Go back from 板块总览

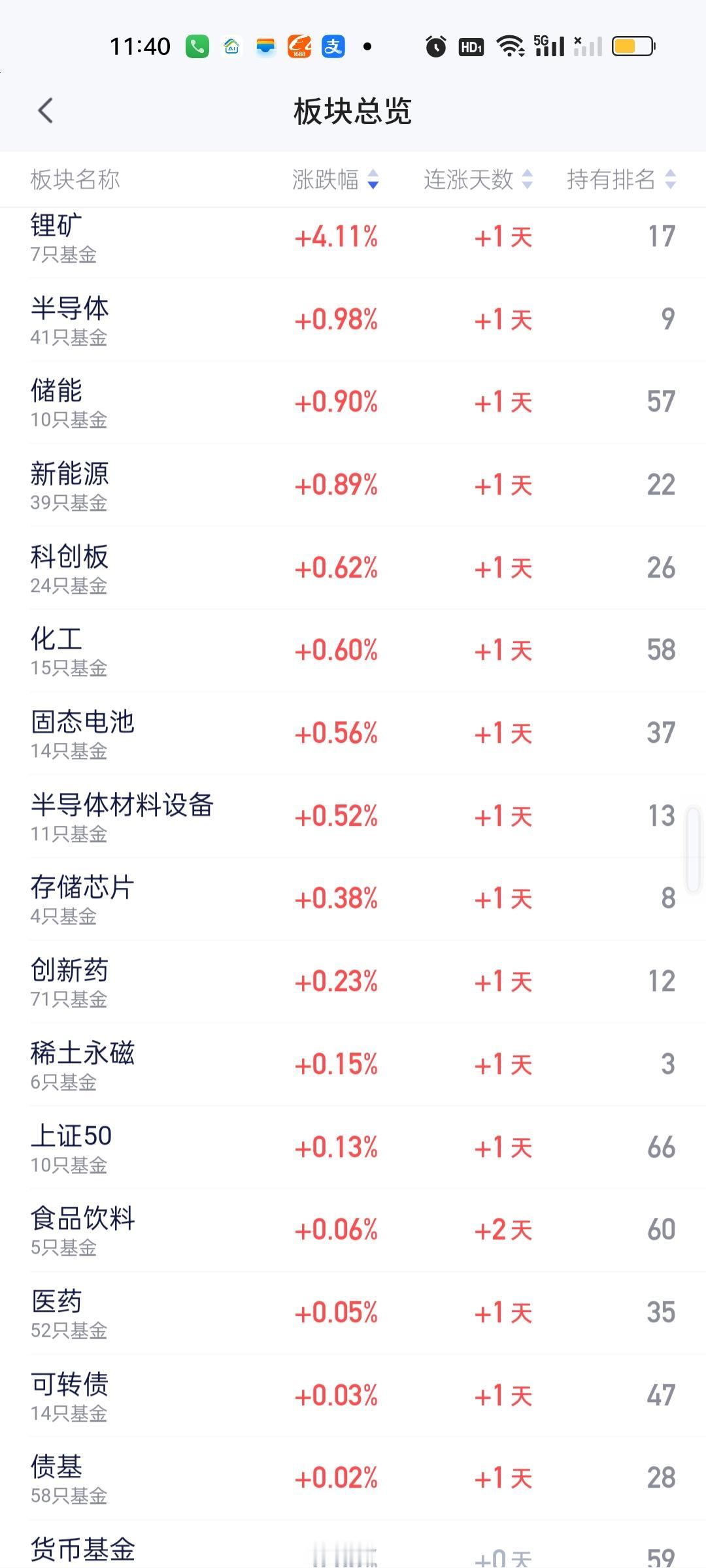point(45,111)
